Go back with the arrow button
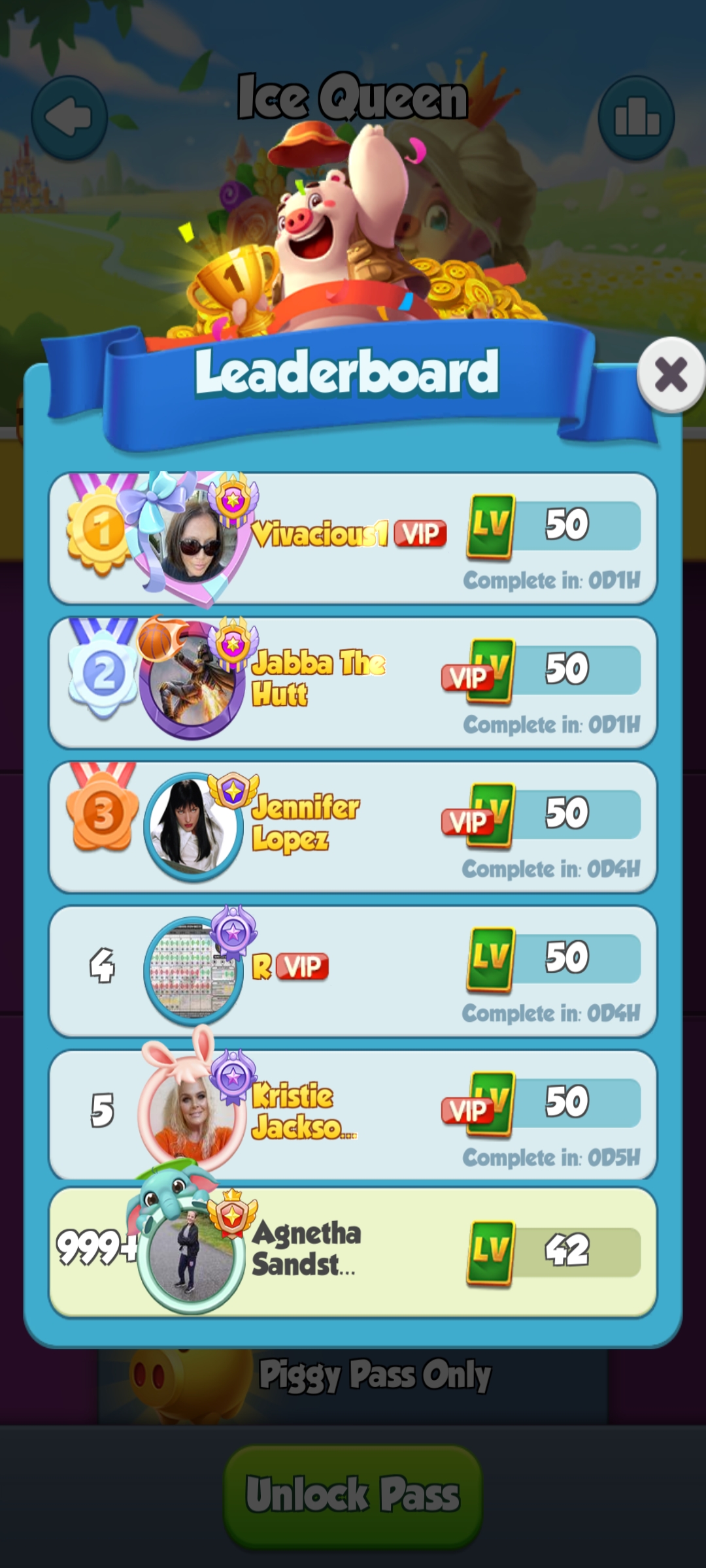This screenshot has width=706, height=1568. tap(69, 118)
